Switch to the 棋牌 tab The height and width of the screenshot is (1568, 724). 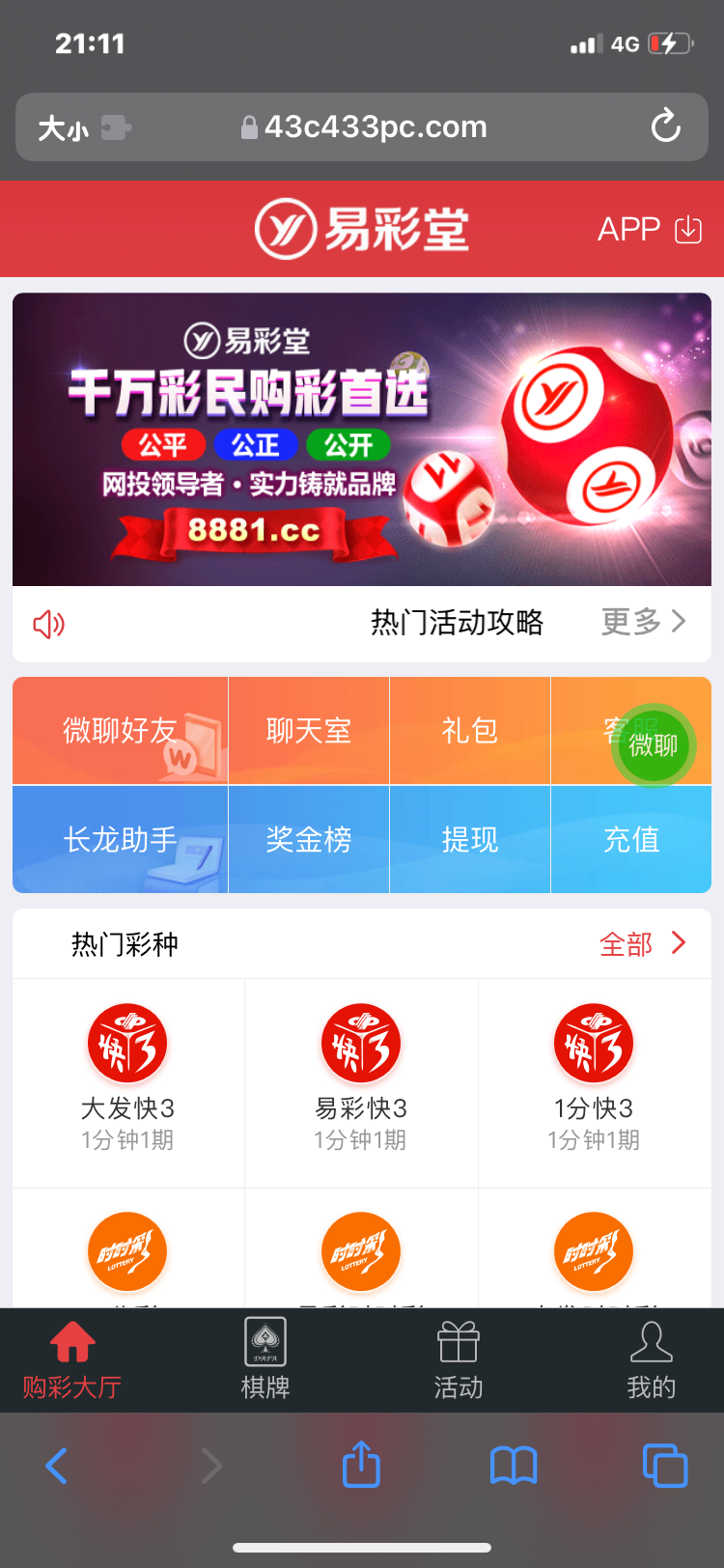(x=265, y=1359)
